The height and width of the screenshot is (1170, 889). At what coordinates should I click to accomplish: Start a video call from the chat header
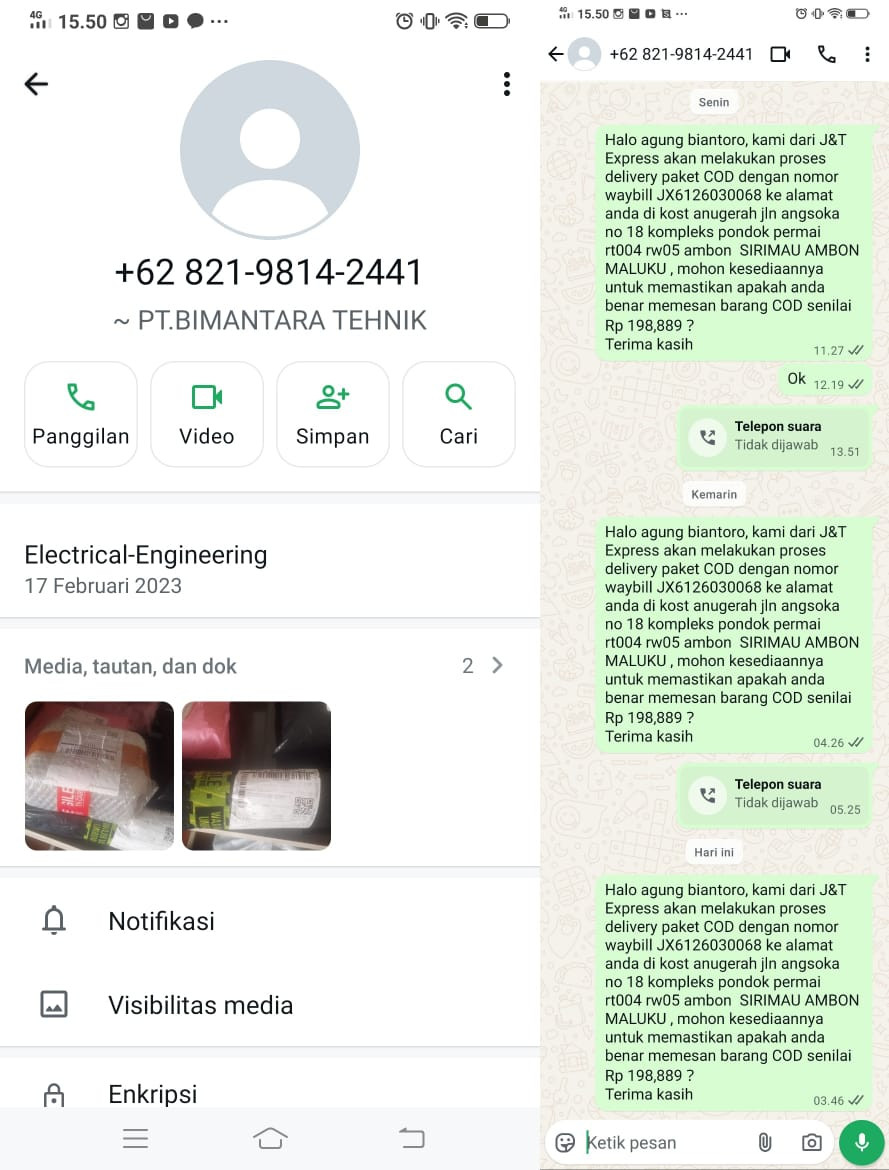pos(780,54)
